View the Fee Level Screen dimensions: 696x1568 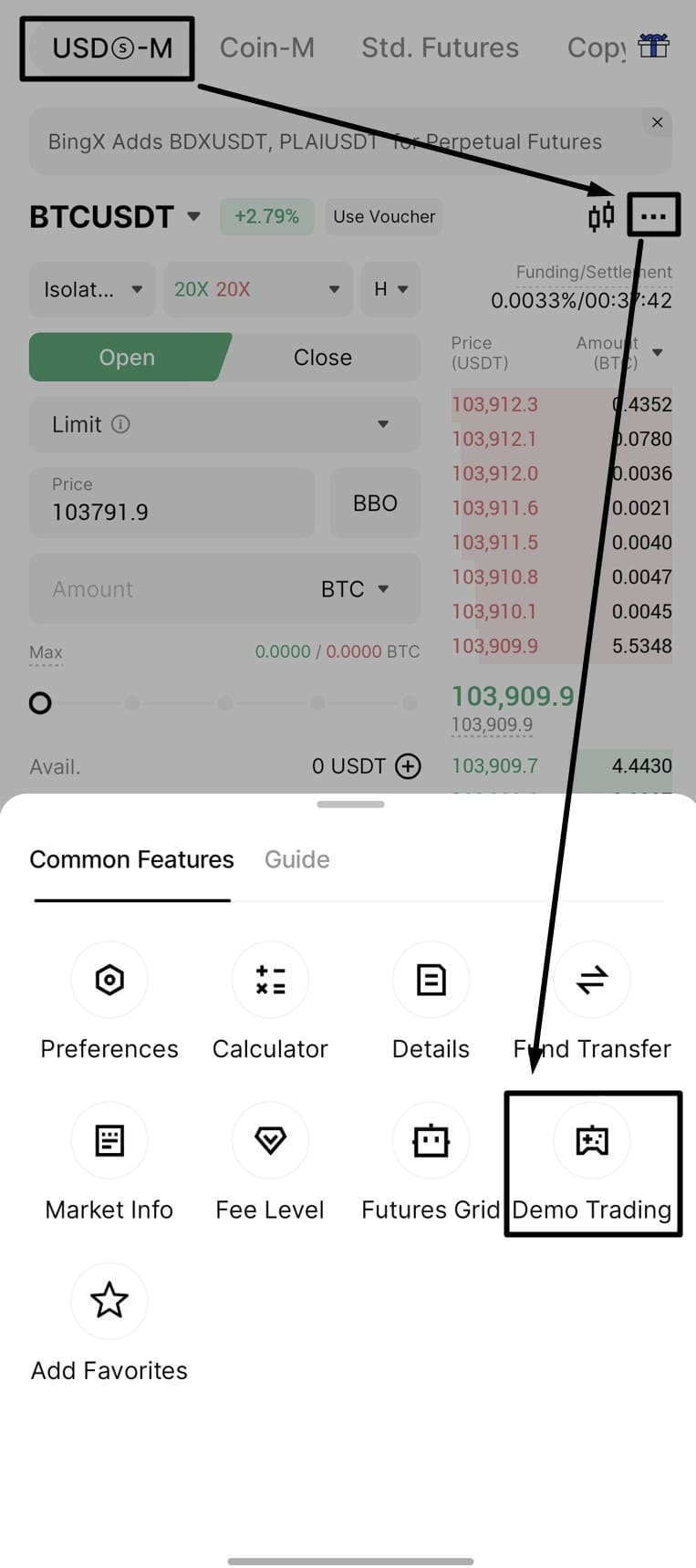[x=270, y=1141]
